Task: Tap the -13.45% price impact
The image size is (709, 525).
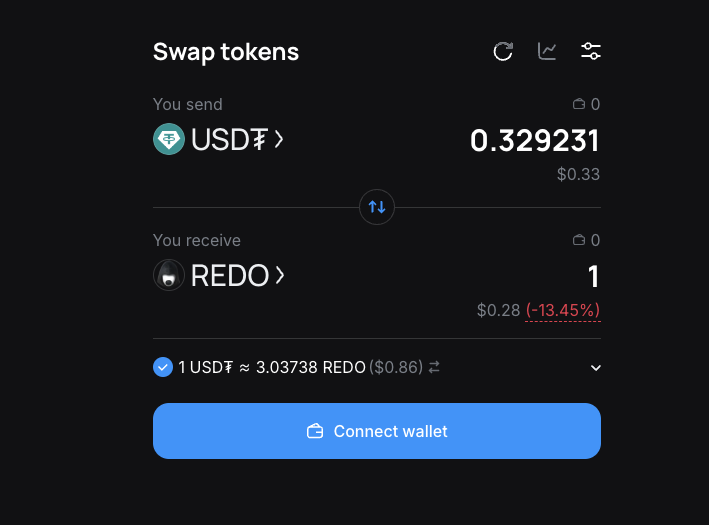Action: [x=563, y=310]
